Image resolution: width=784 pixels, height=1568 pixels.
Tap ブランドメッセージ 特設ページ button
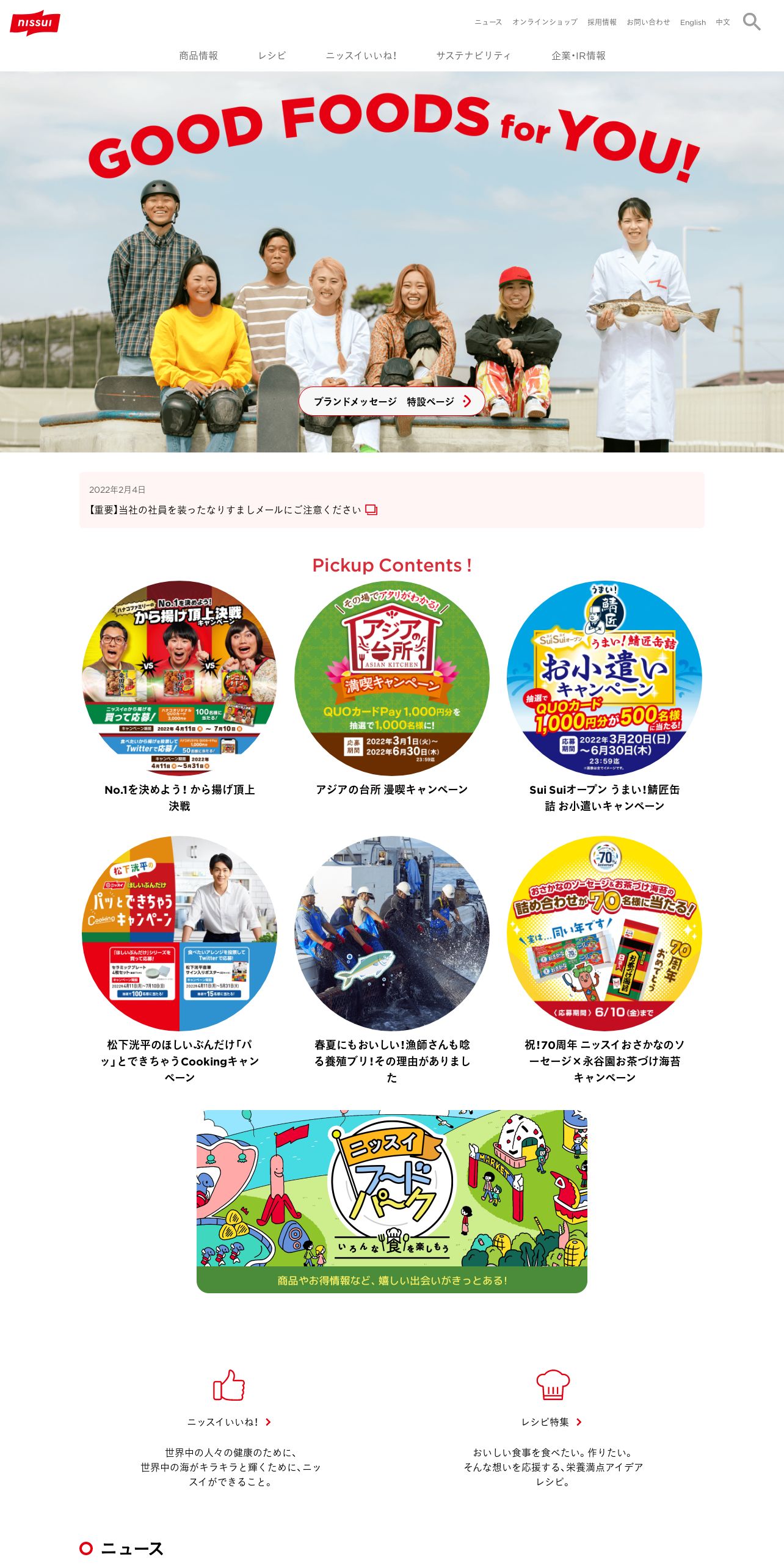392,401
